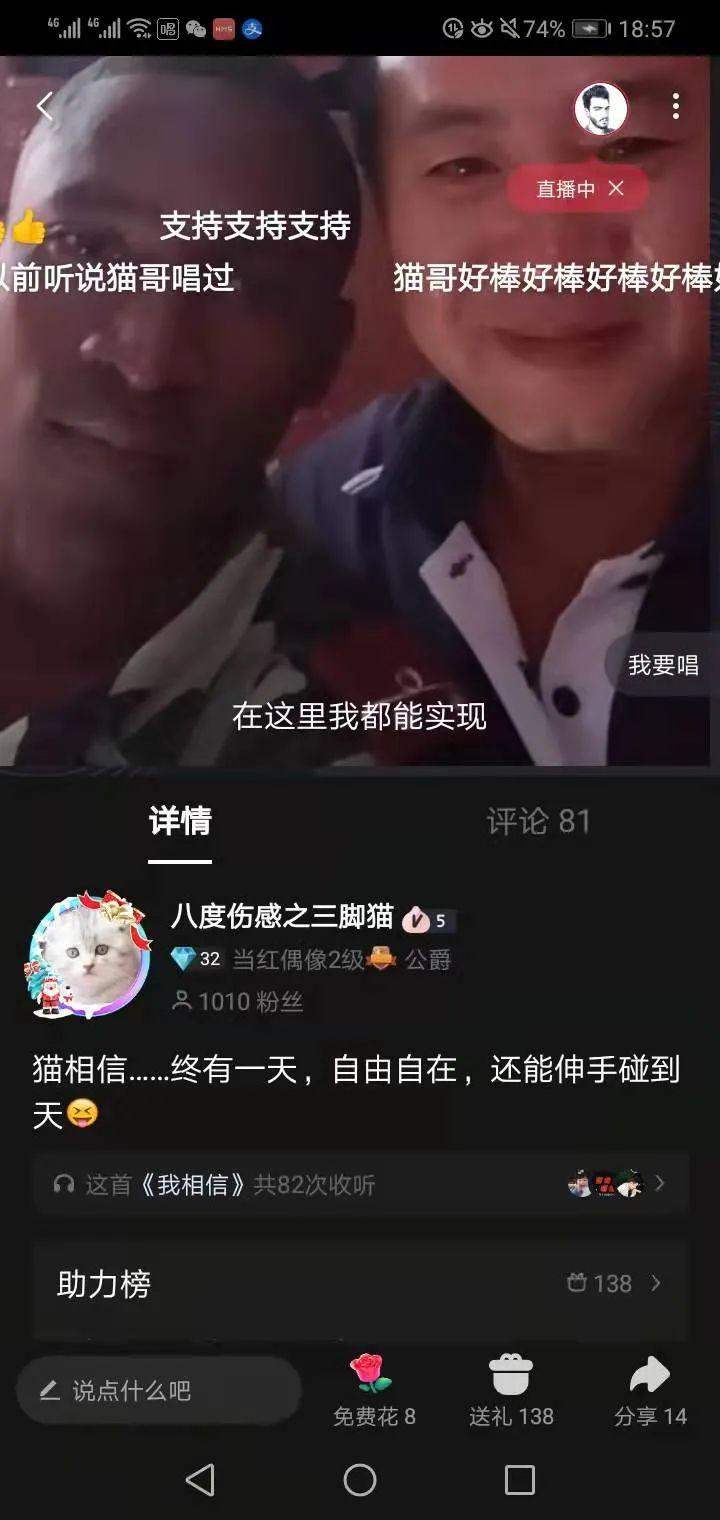Tap the 说点什么吧 comment box
The height and width of the screenshot is (1520, 720).
click(x=158, y=1390)
